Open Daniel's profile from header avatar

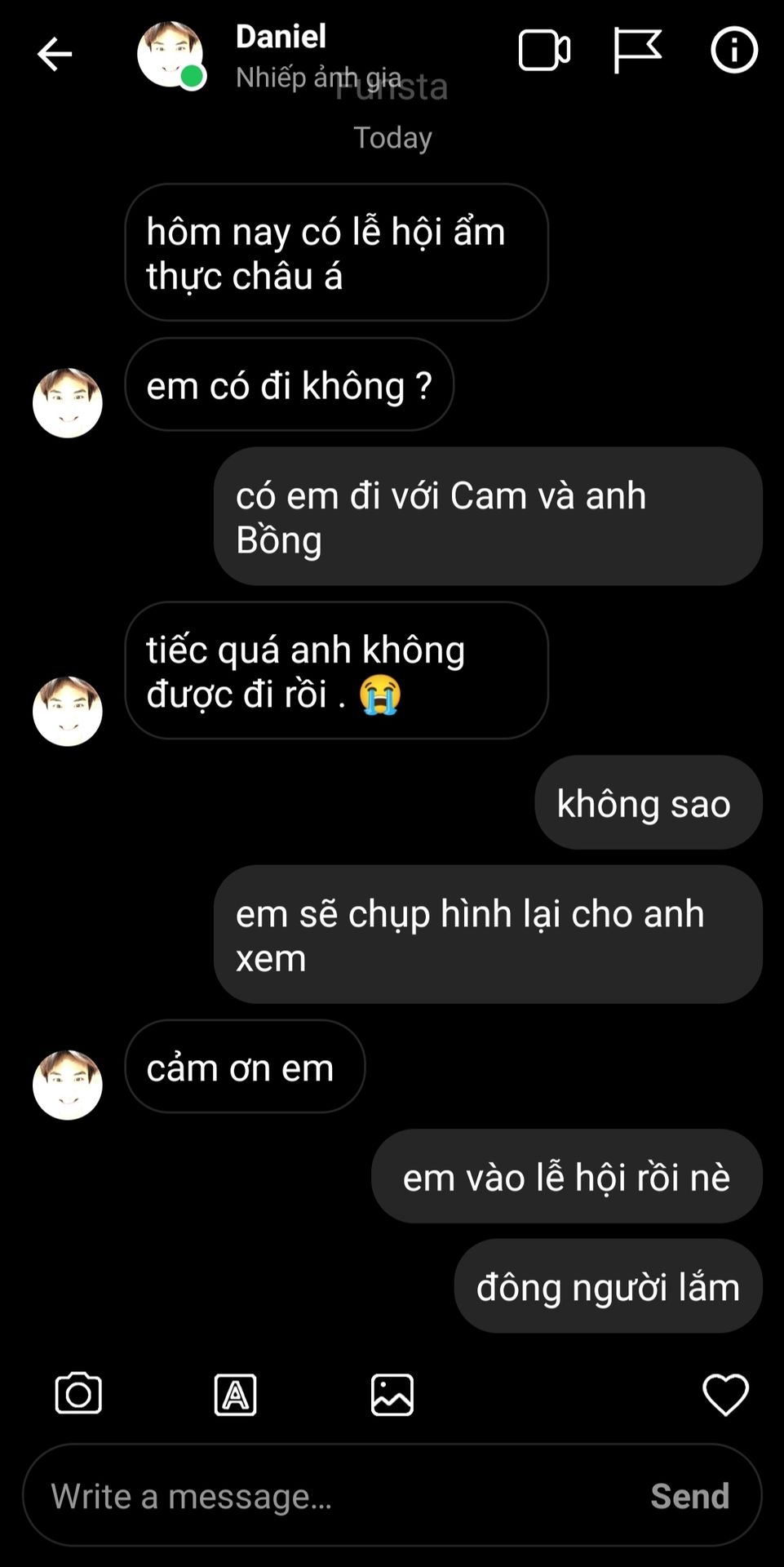point(170,54)
